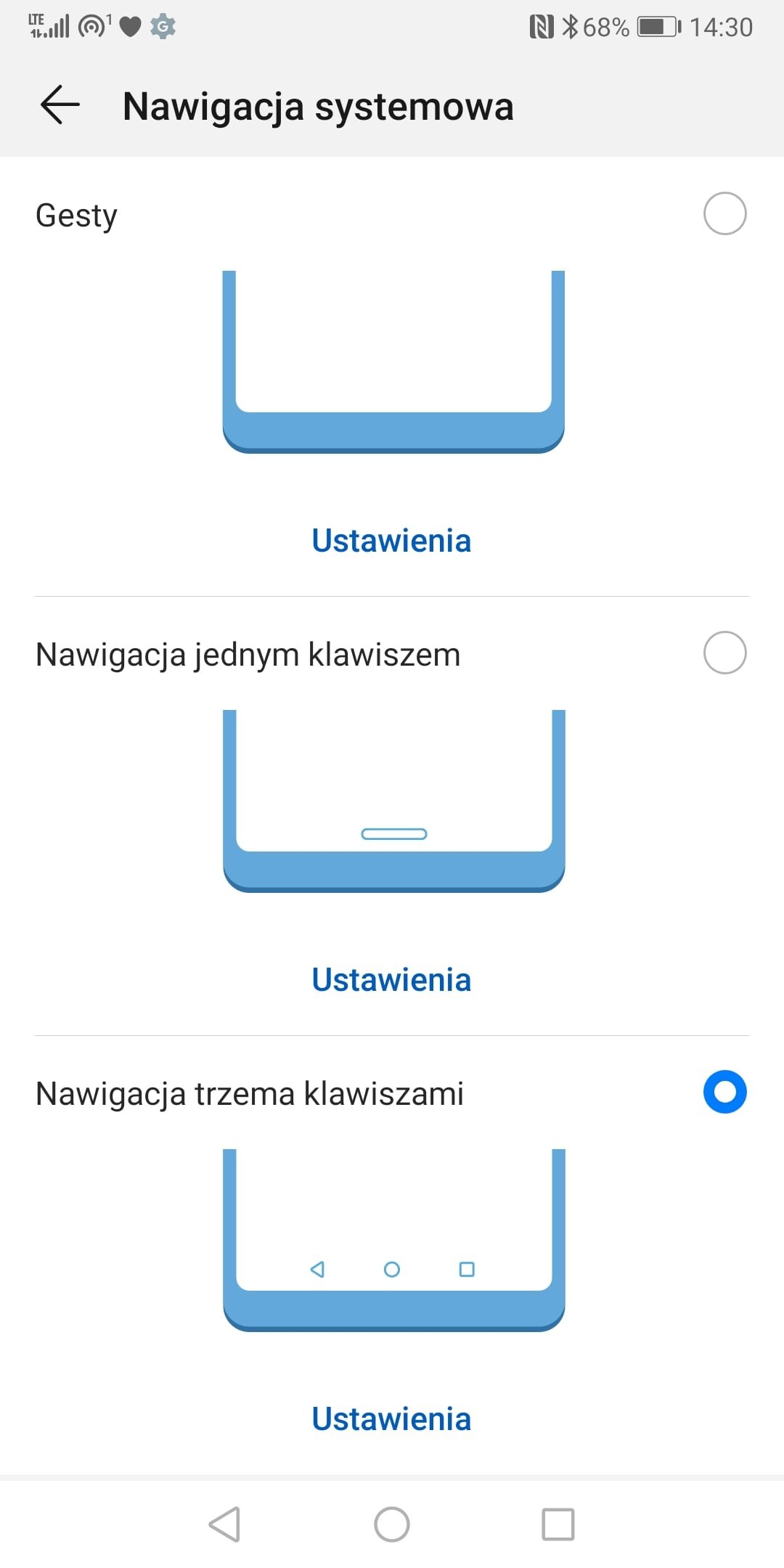The height and width of the screenshot is (1568, 784).
Task: Select the Gesty radio button
Action: (x=724, y=213)
